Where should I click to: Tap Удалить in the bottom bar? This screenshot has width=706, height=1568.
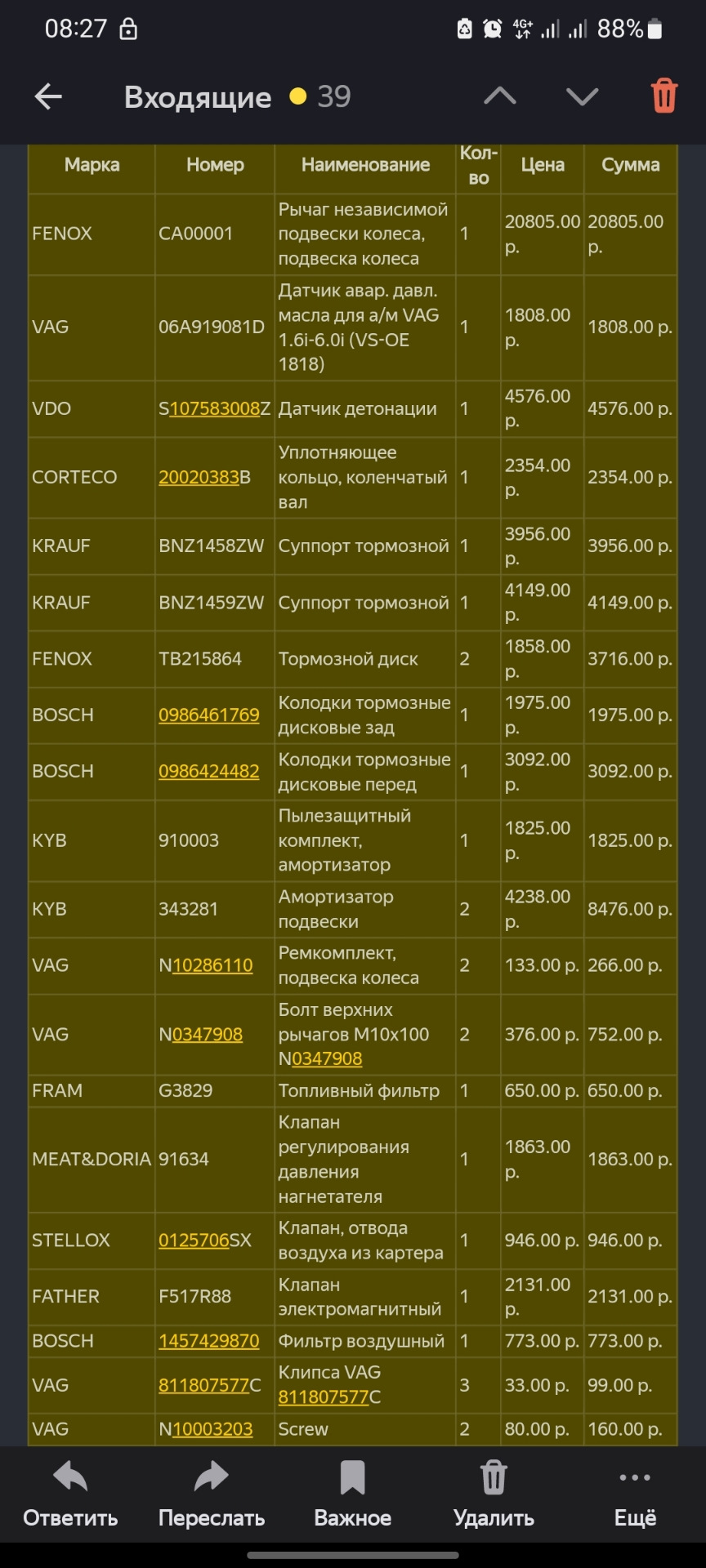(494, 1494)
